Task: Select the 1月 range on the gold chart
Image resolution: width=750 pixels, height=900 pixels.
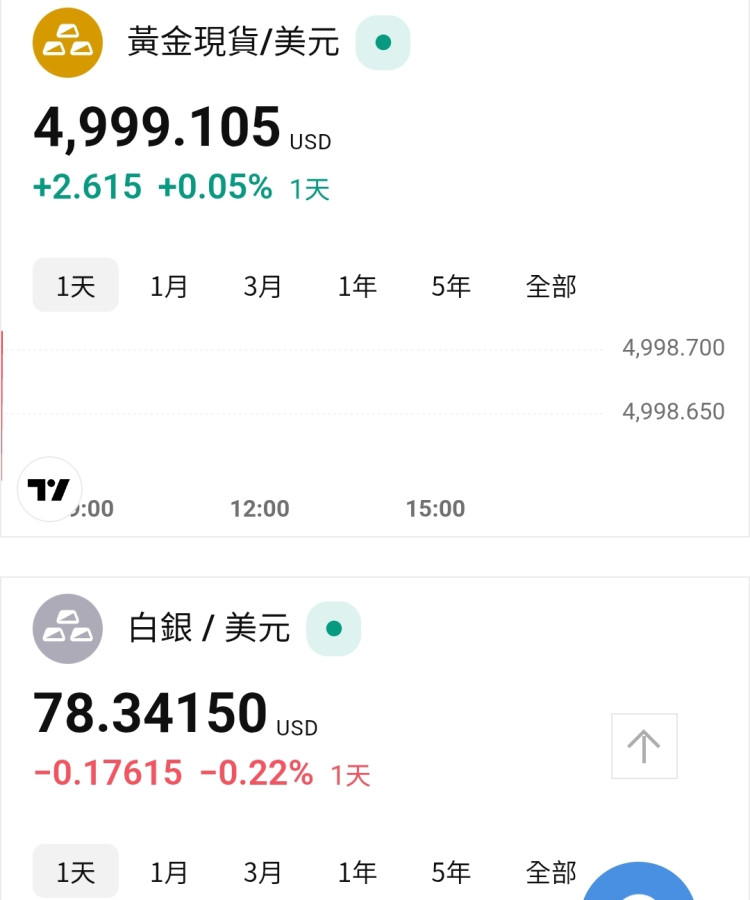Action: coord(169,287)
